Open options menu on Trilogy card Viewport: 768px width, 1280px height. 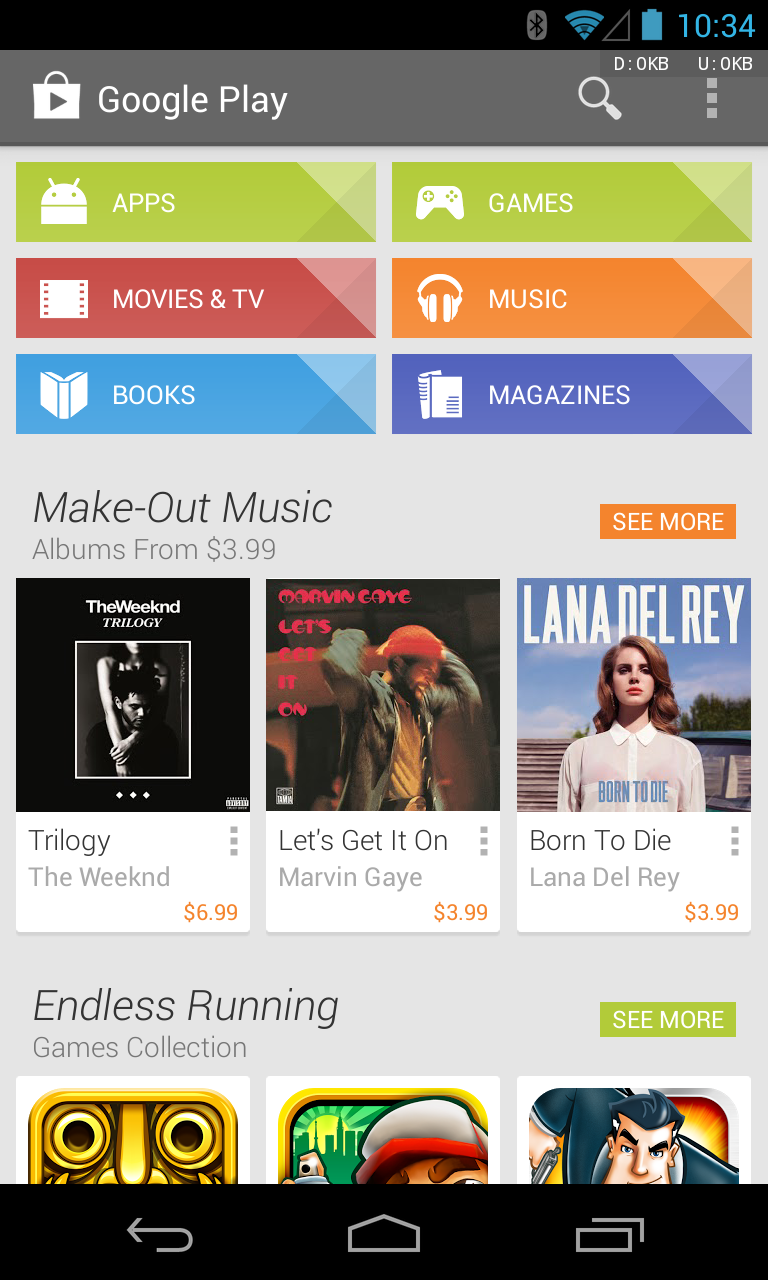pos(234,841)
